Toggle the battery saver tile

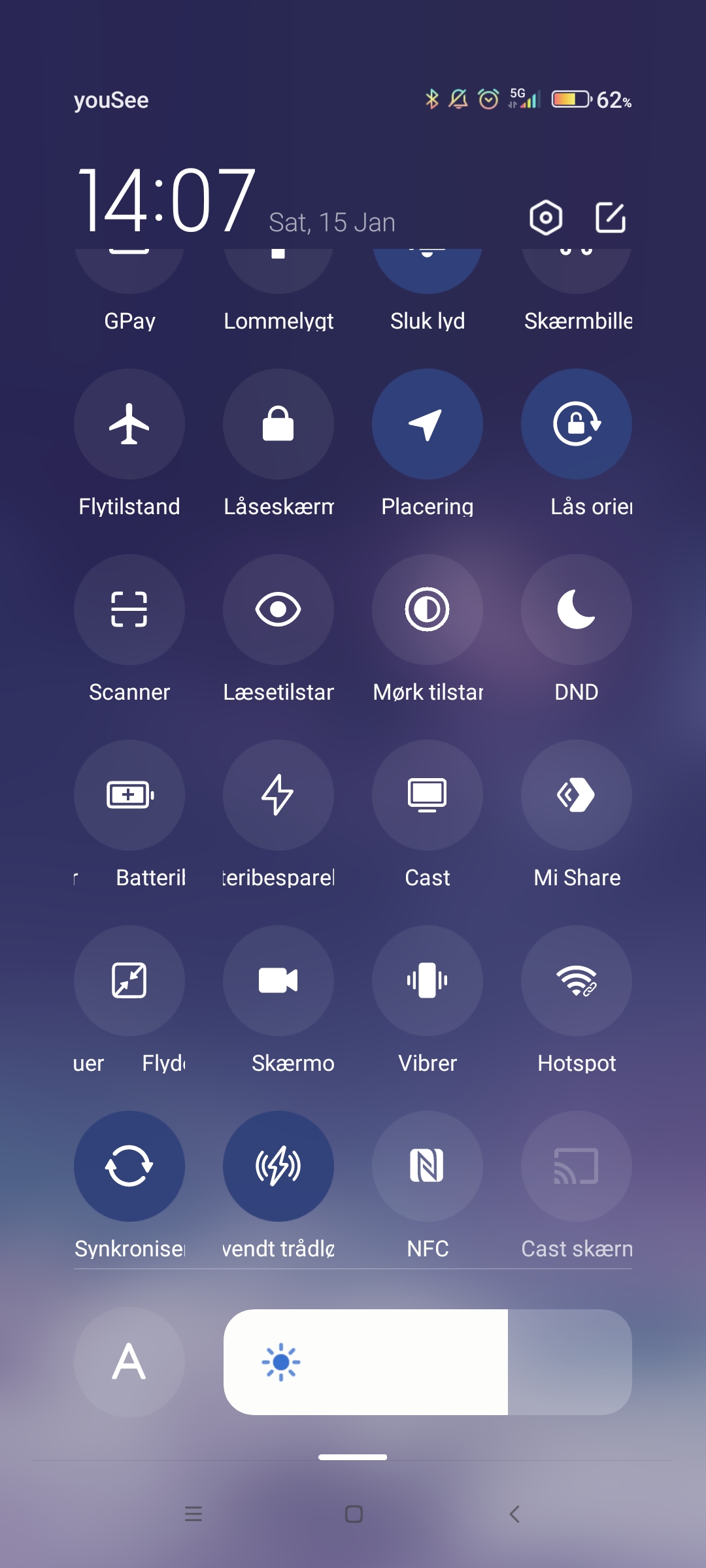point(129,795)
